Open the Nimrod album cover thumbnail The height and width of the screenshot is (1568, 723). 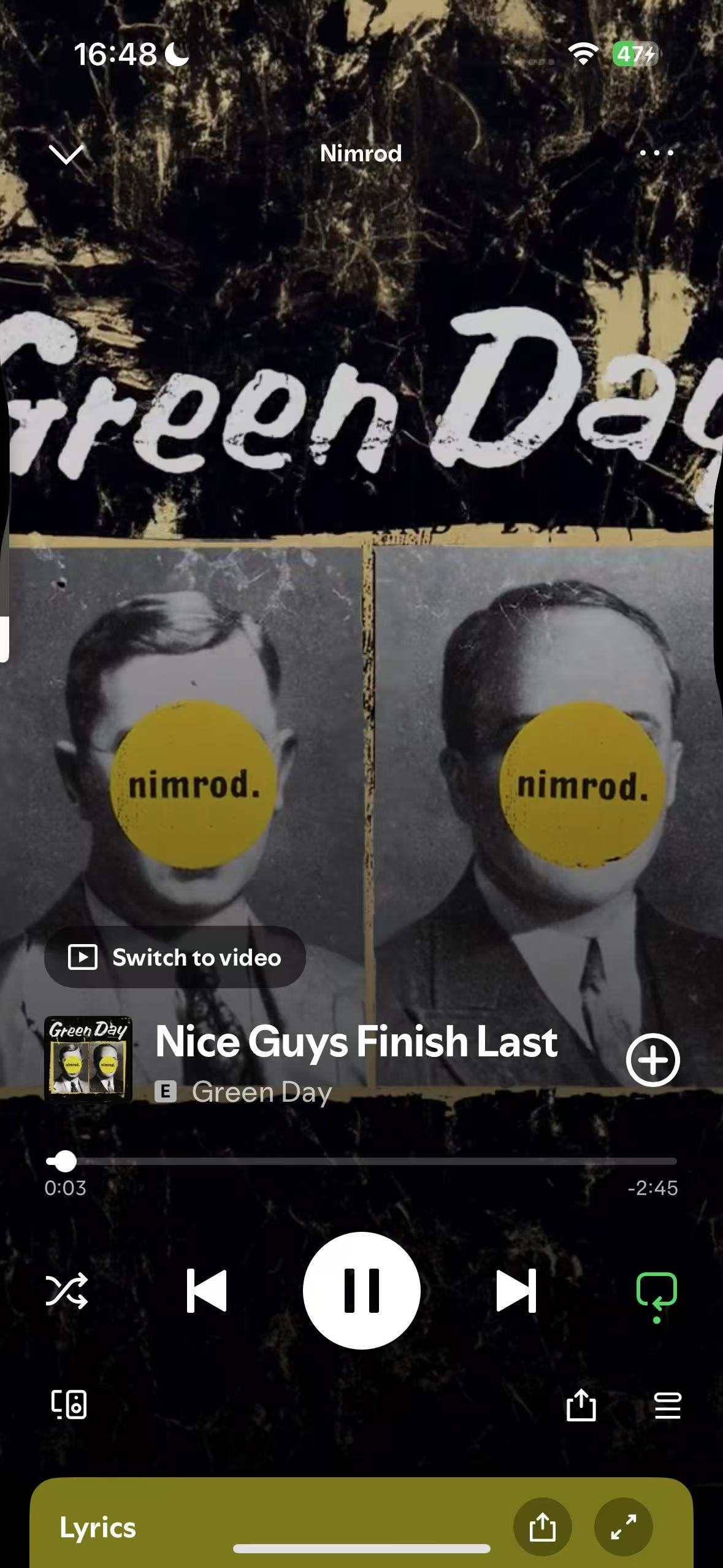[x=88, y=1059]
